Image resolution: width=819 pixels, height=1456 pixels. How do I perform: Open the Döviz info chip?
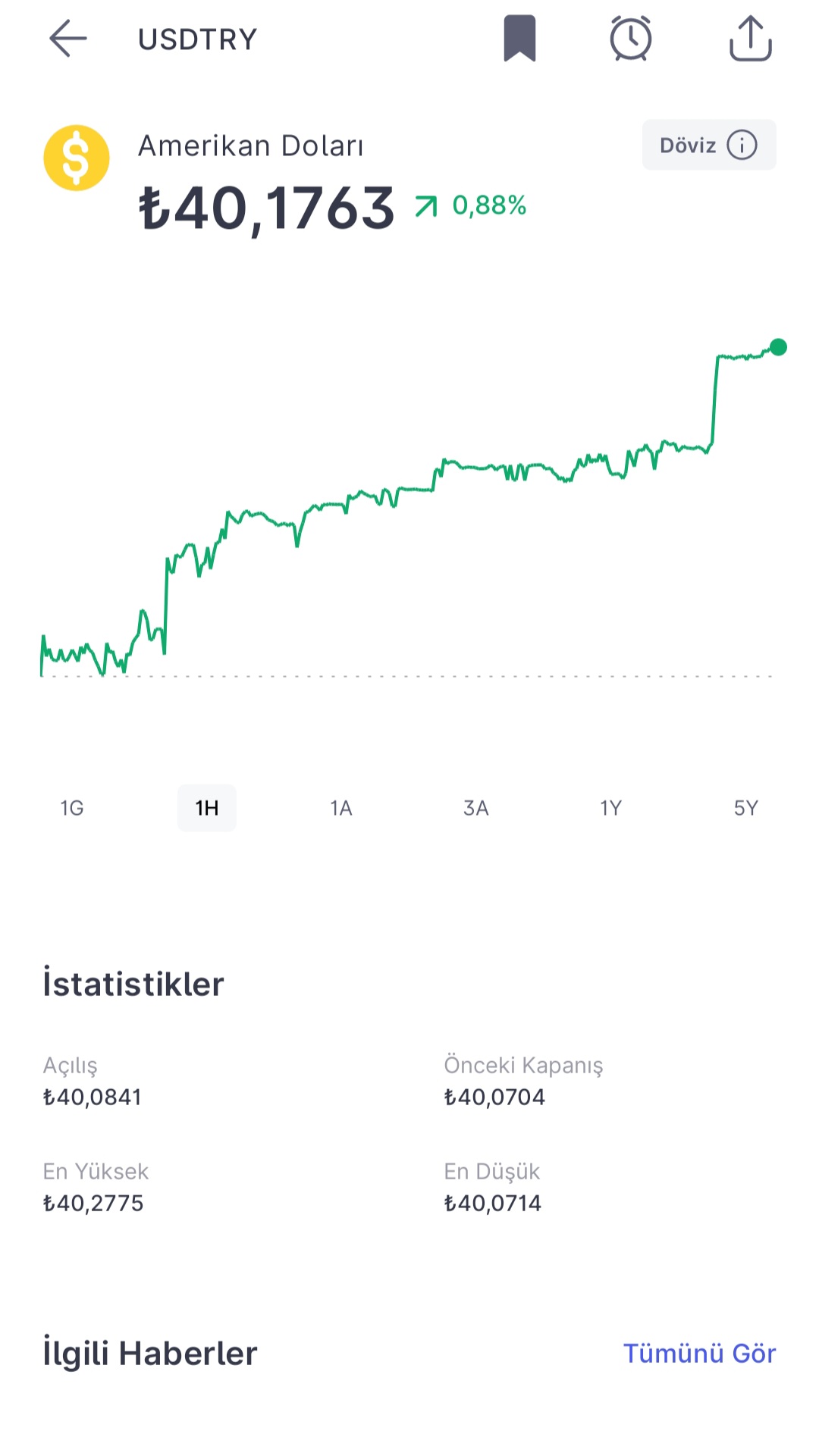(709, 145)
